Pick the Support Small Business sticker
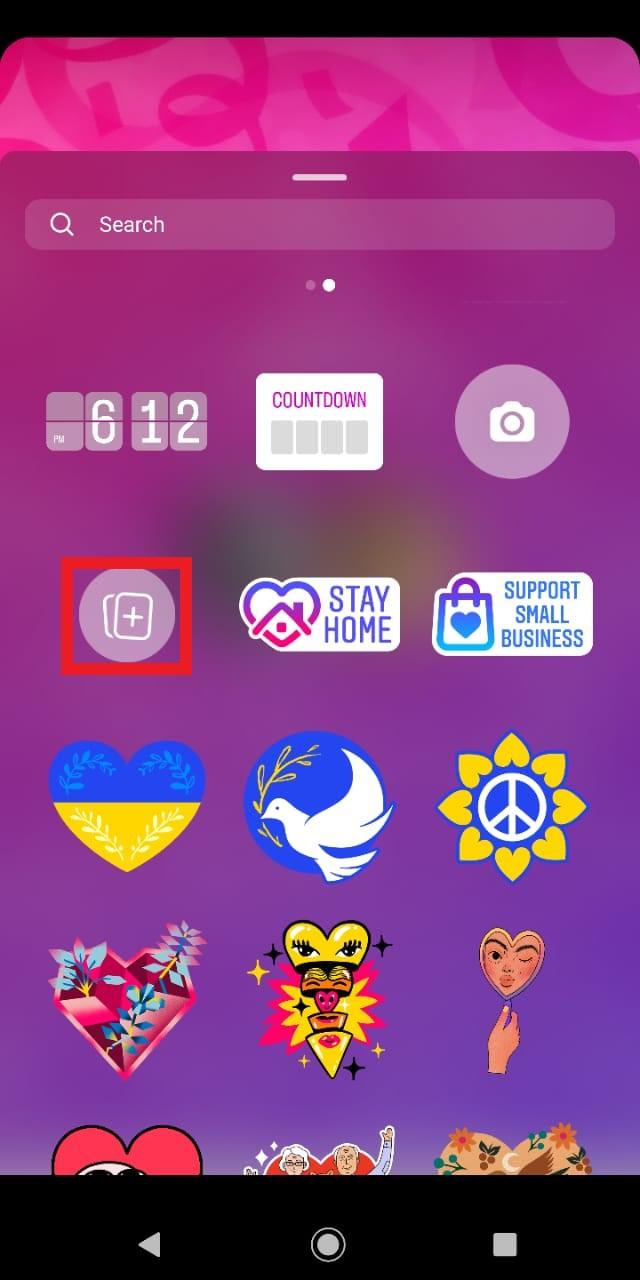The width and height of the screenshot is (640, 1280). click(512, 615)
